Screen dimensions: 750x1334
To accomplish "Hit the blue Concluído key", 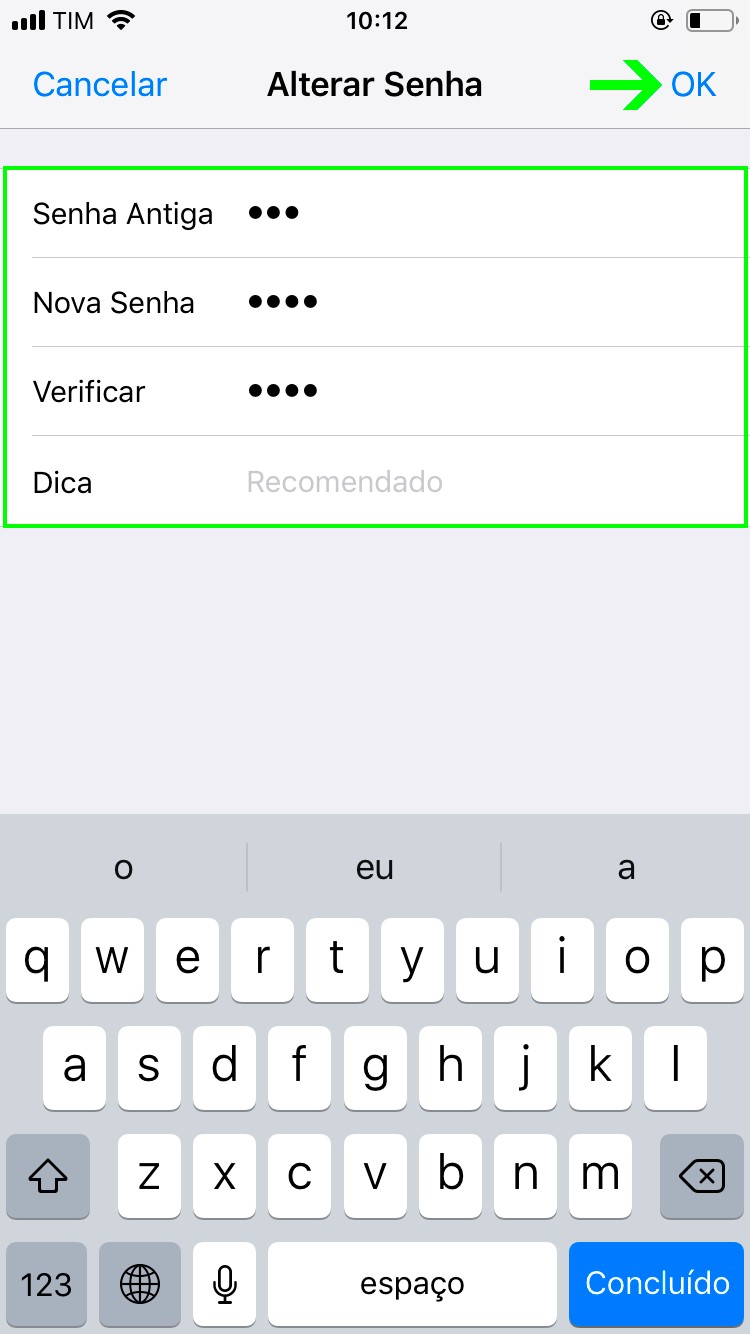I will [657, 1283].
